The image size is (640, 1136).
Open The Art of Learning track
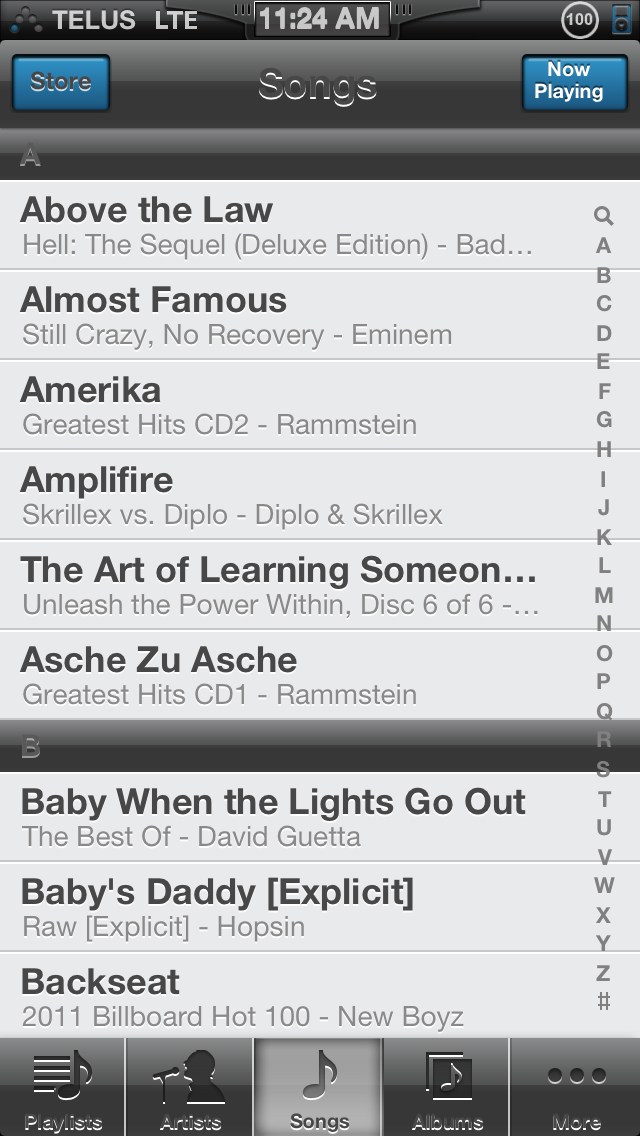click(320, 585)
